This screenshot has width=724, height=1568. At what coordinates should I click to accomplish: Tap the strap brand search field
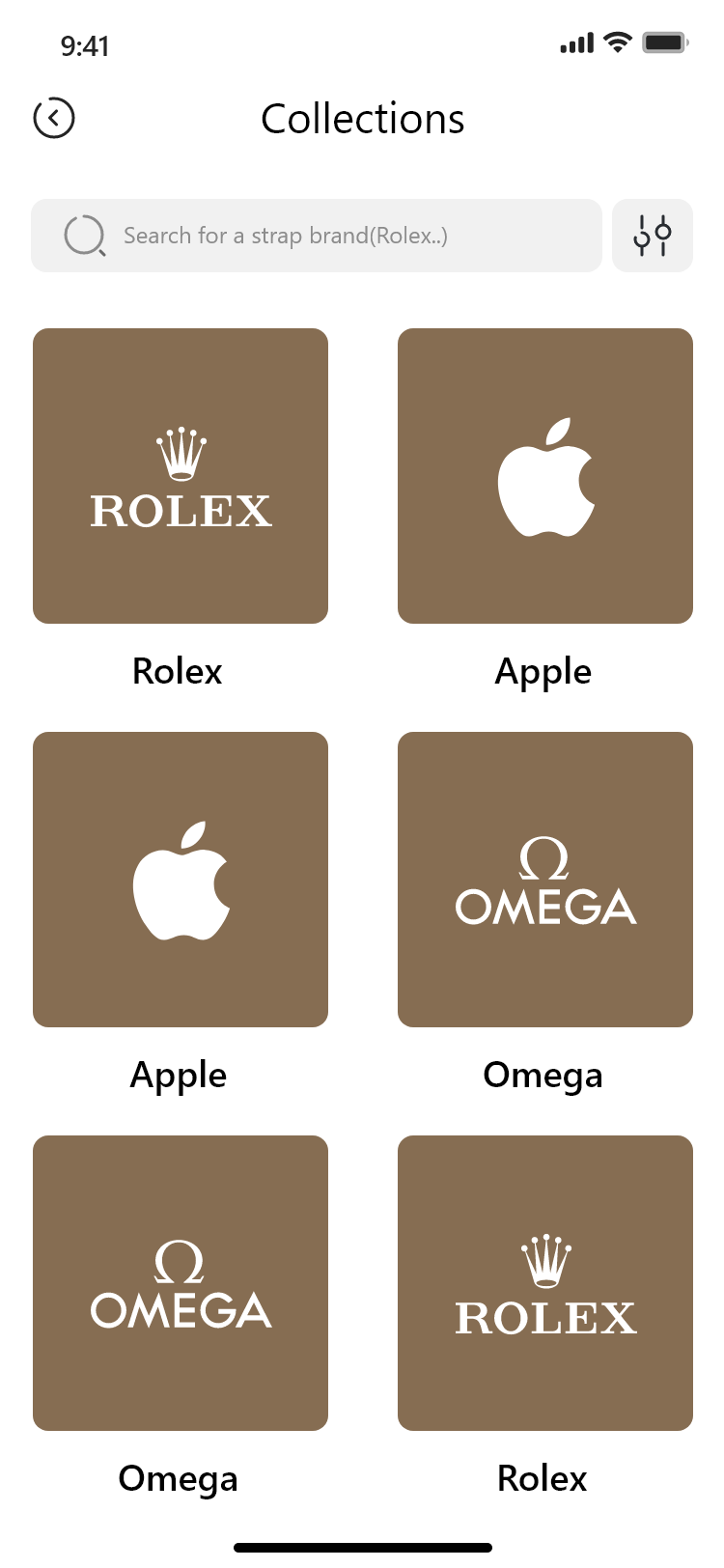click(x=317, y=236)
